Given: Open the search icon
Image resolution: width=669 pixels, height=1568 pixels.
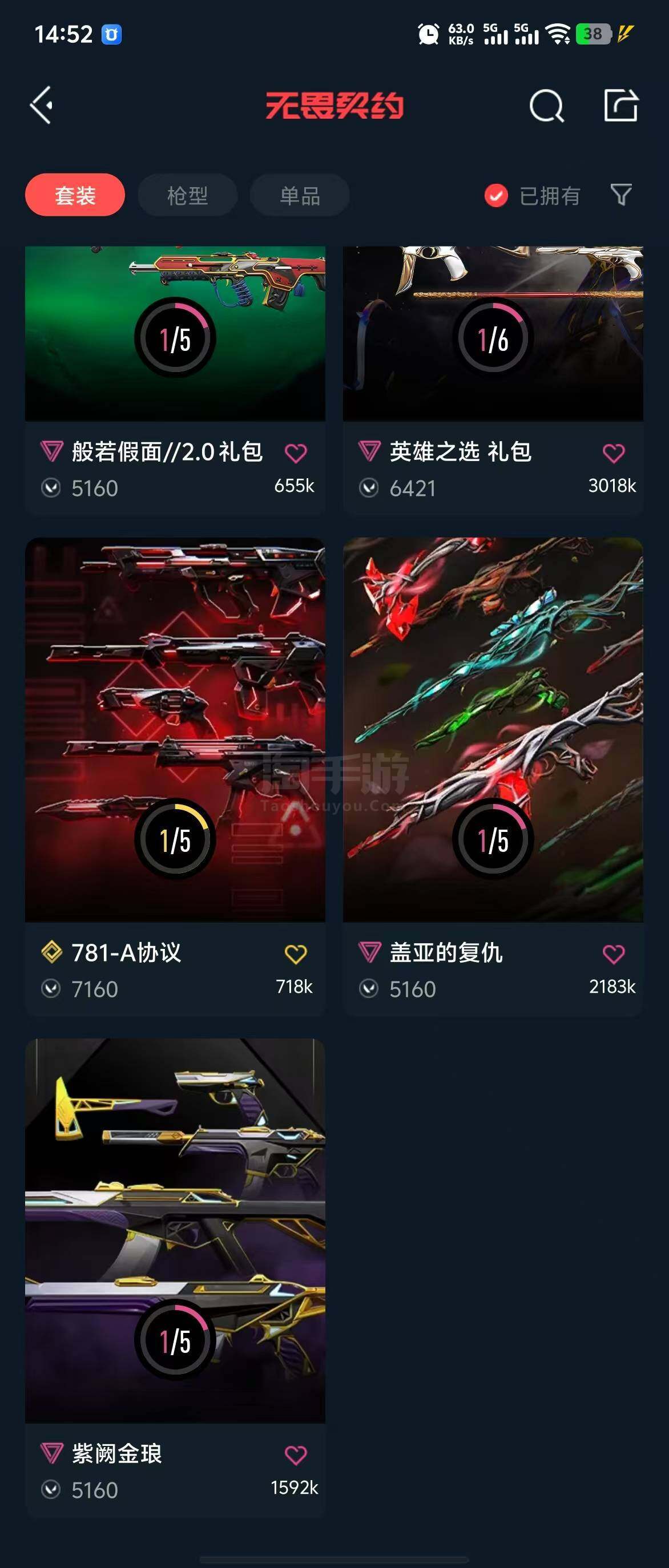Looking at the screenshot, I should (546, 107).
